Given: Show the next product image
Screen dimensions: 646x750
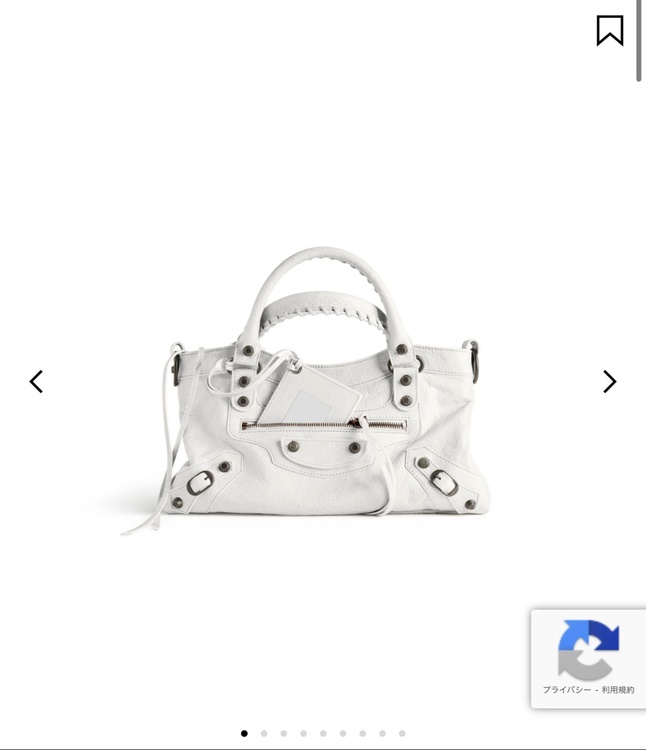Looking at the screenshot, I should pyautogui.click(x=609, y=381).
